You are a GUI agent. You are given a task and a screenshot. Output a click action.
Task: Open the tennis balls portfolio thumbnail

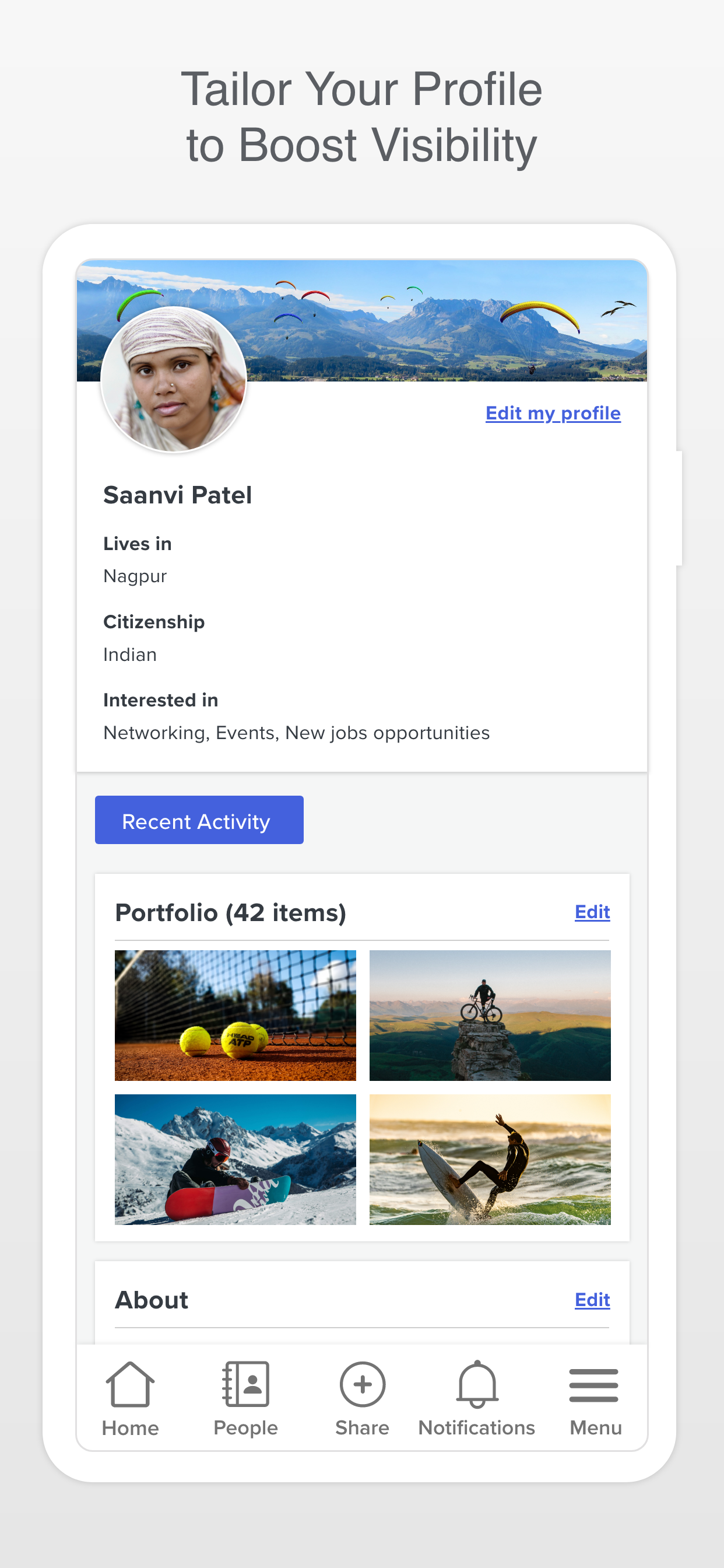coord(235,1014)
